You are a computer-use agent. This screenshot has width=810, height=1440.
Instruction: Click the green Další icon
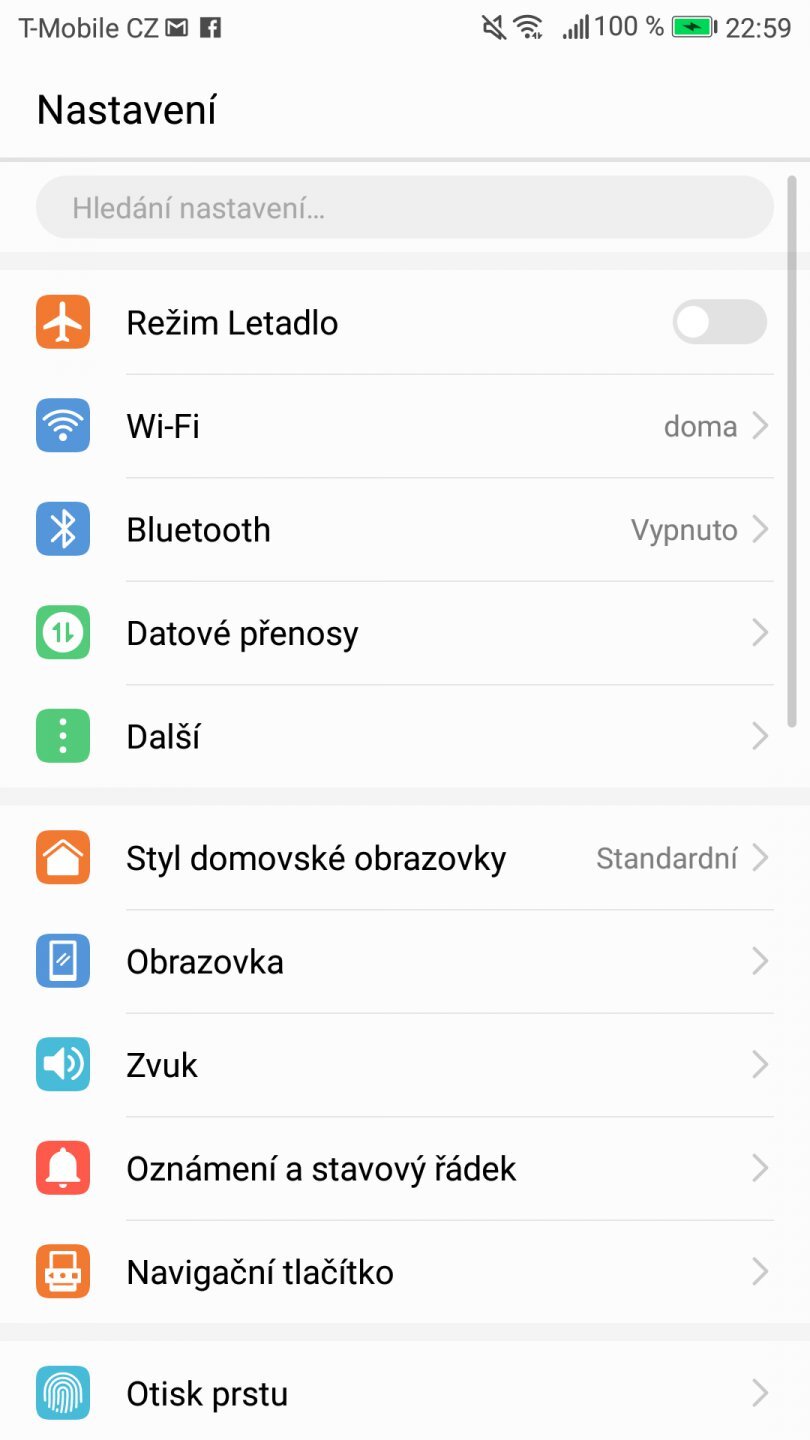pos(62,736)
